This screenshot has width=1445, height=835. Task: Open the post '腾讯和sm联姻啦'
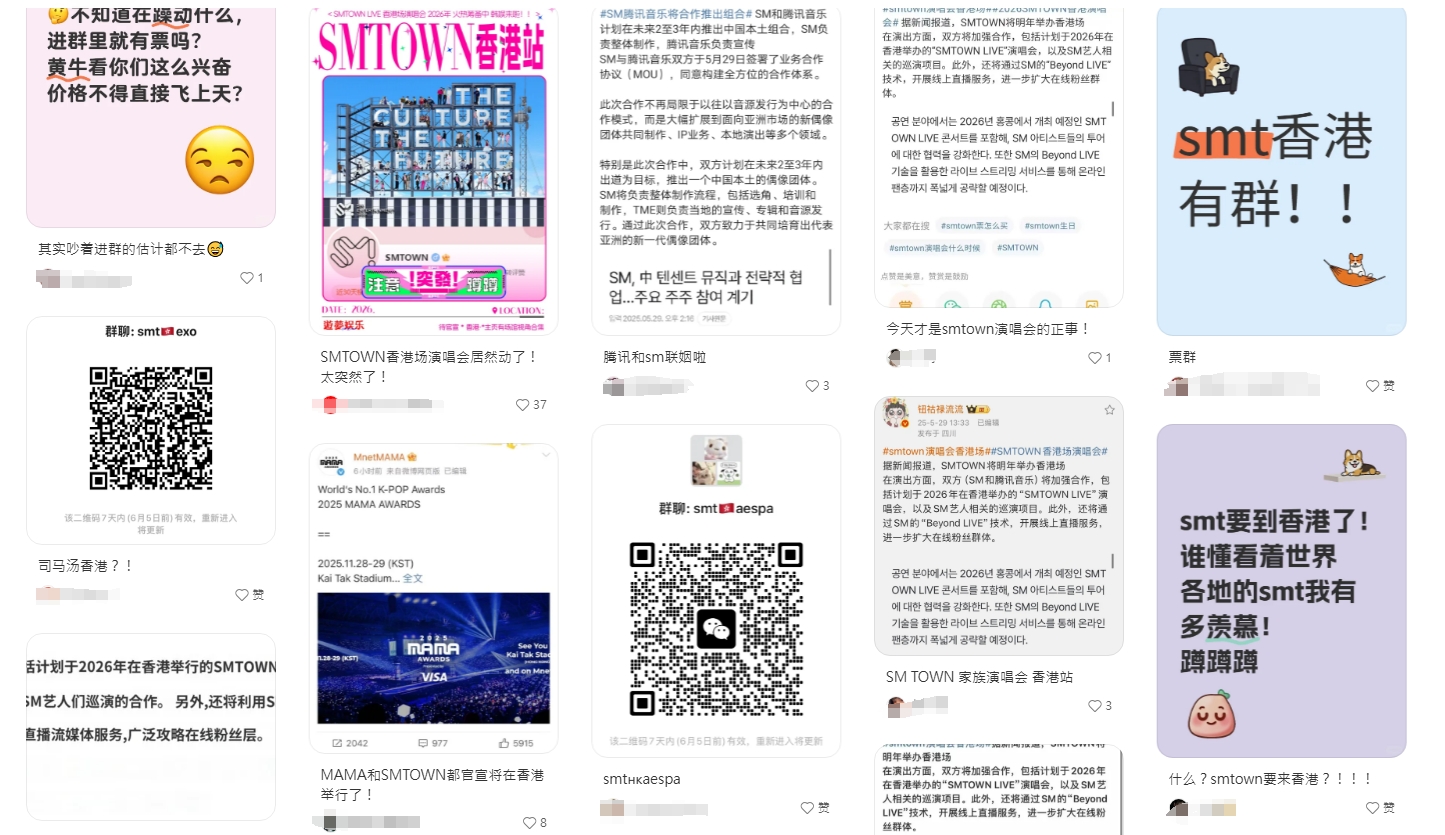(715, 170)
